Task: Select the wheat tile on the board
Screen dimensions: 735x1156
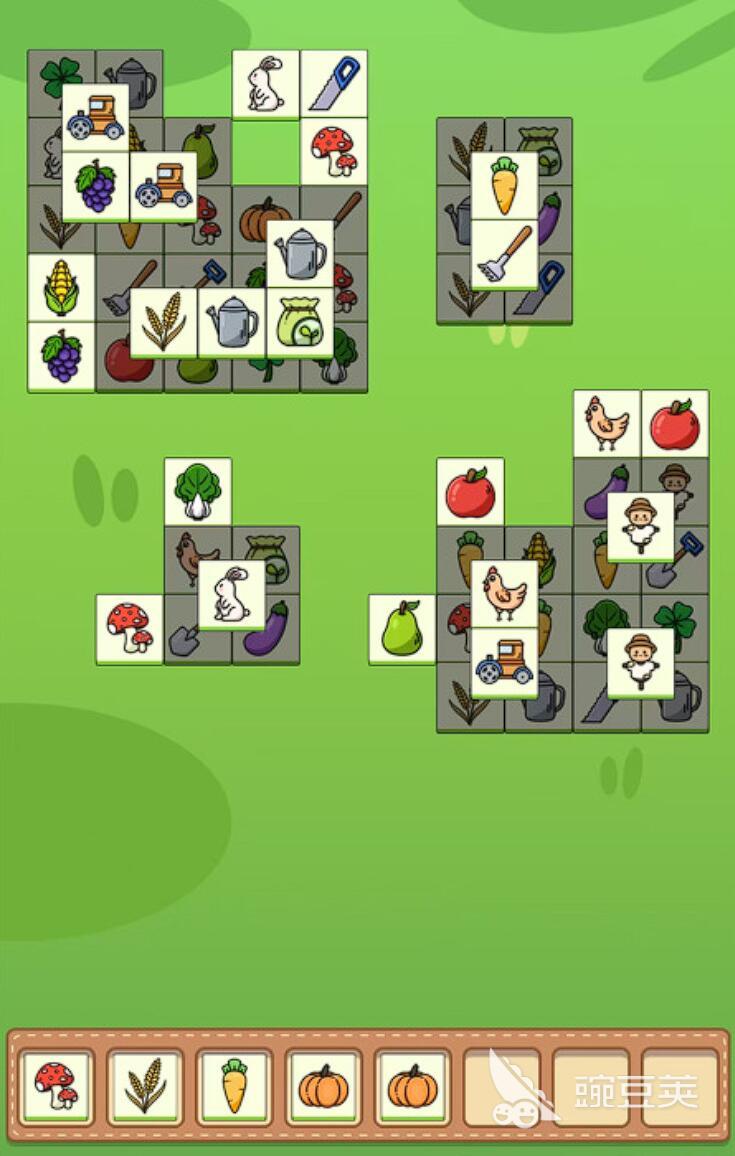Action: (x=164, y=322)
